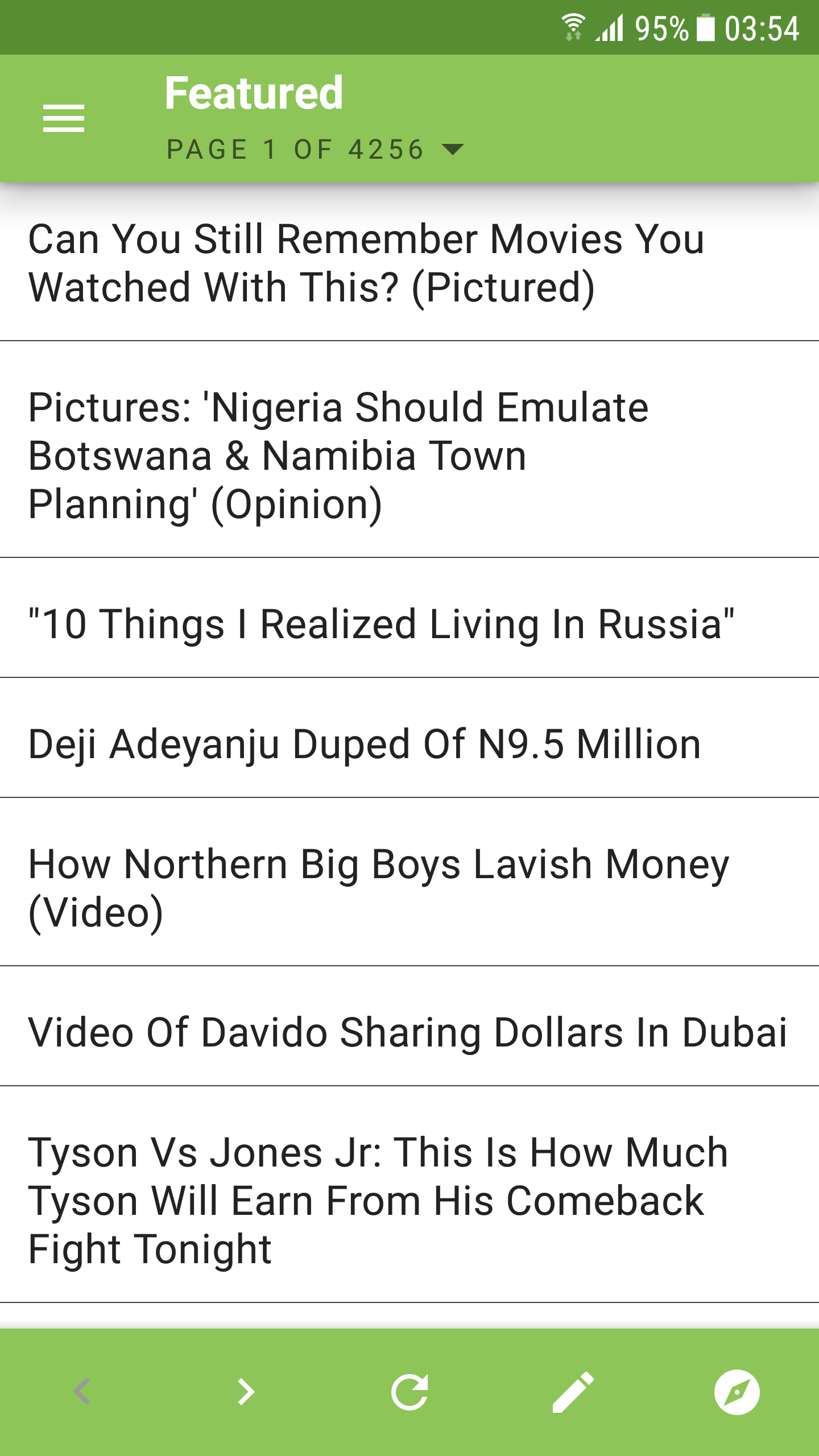Screen dimensions: 819x1456
Task: Open the compass explore icon
Action: tap(737, 1392)
